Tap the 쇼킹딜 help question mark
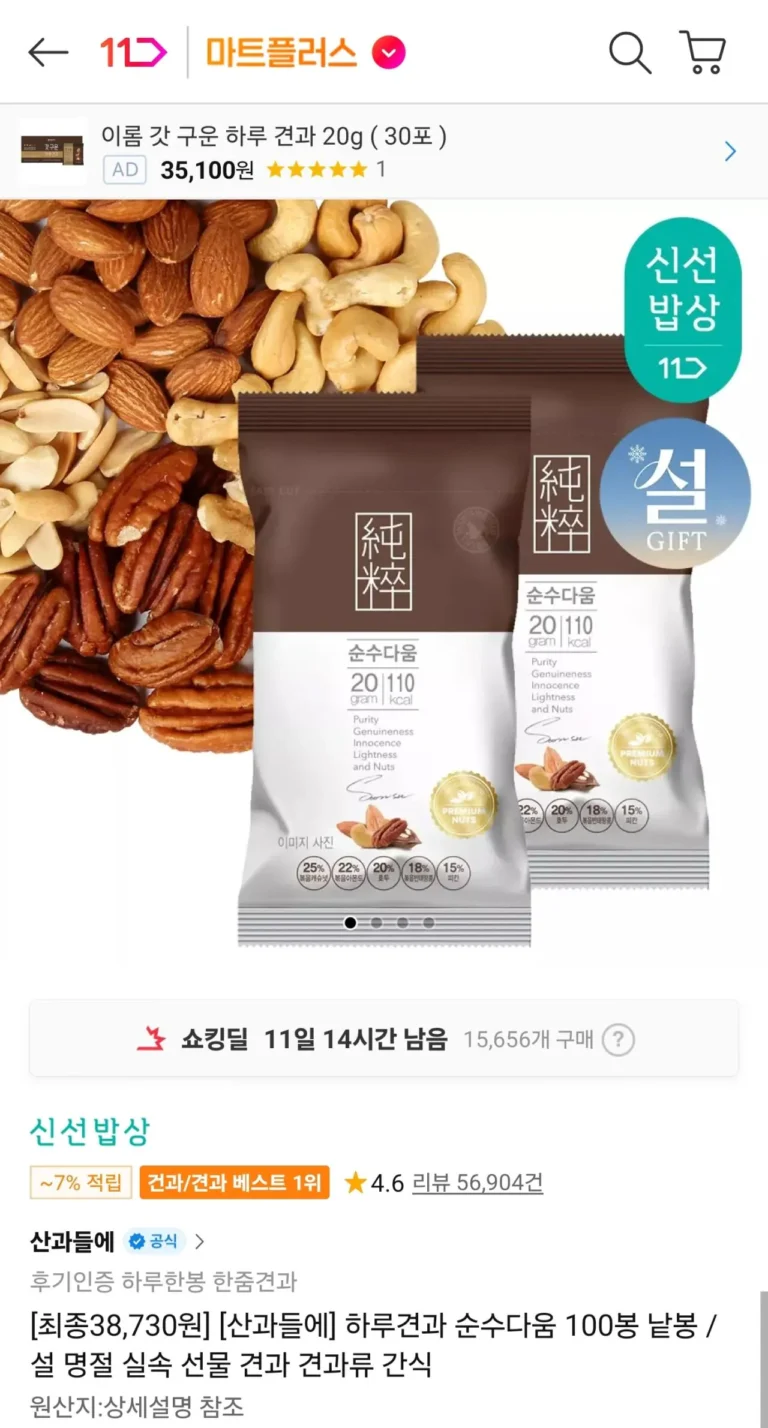Screen dimensions: 768x1428 coord(618,1039)
